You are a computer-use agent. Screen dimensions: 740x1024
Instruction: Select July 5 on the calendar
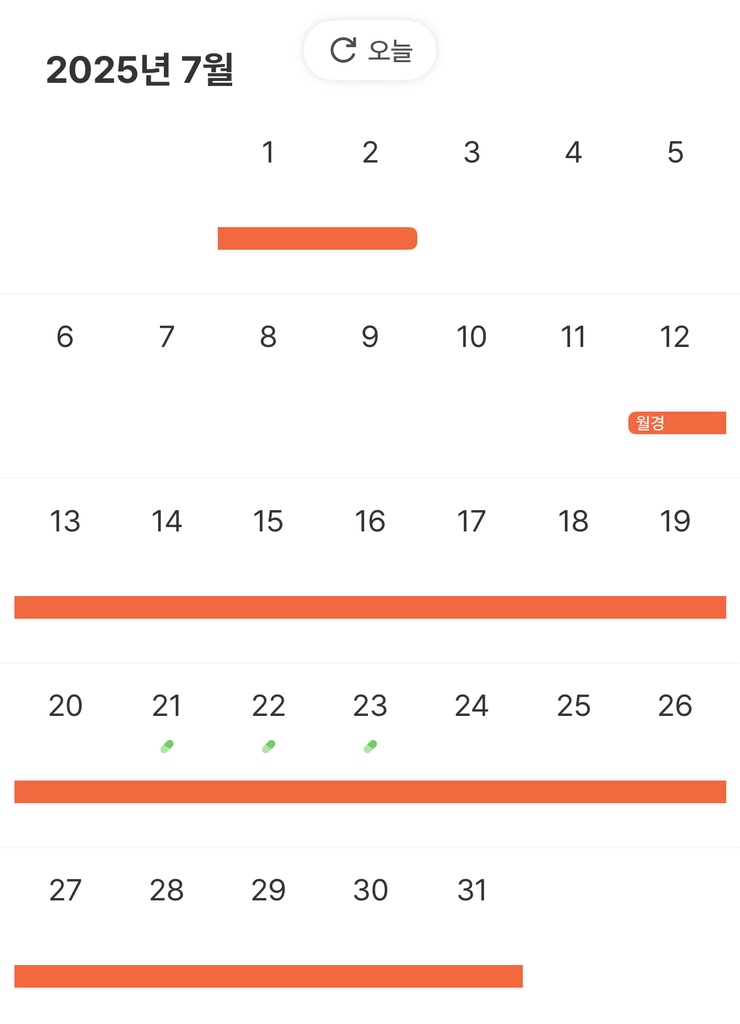coord(675,153)
